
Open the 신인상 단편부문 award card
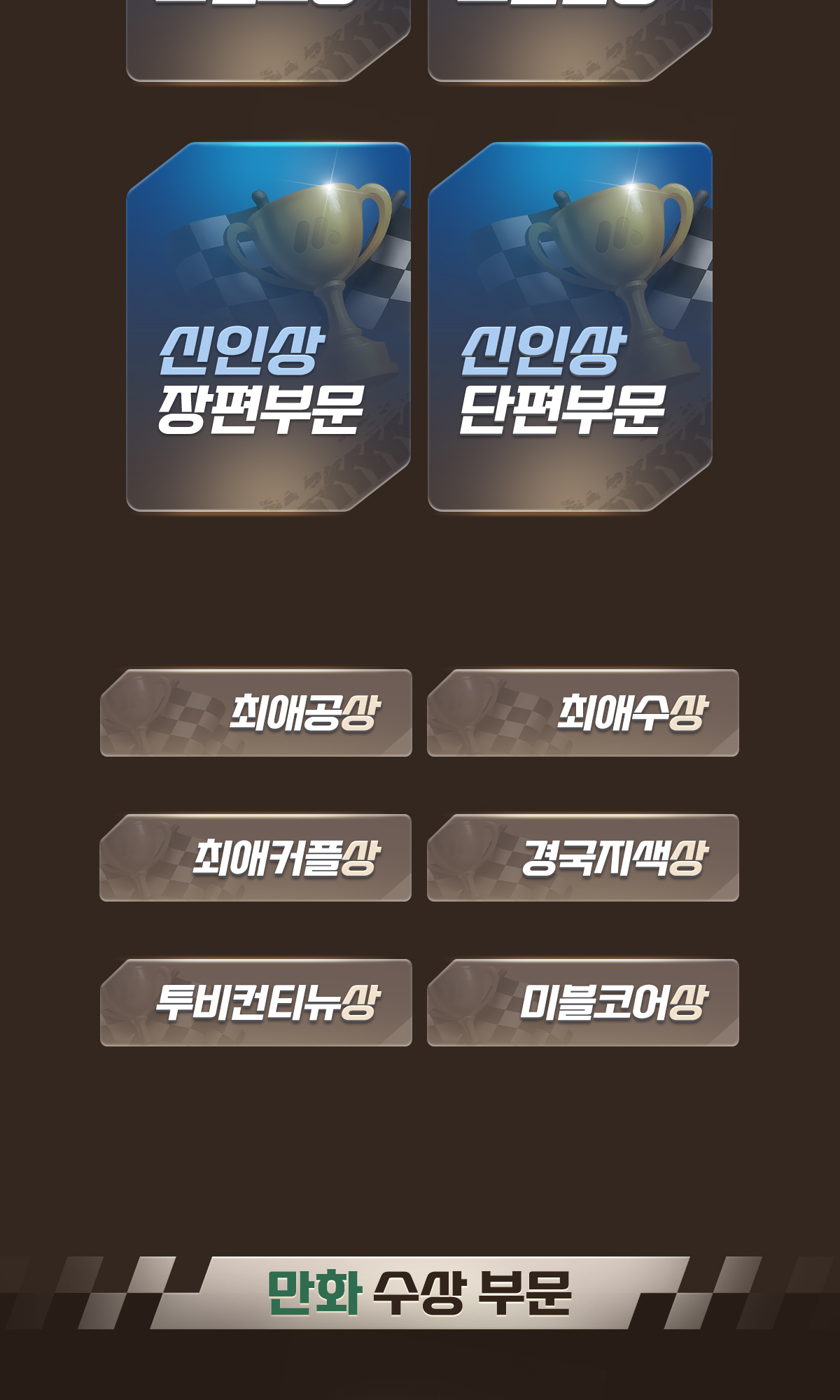[570, 327]
